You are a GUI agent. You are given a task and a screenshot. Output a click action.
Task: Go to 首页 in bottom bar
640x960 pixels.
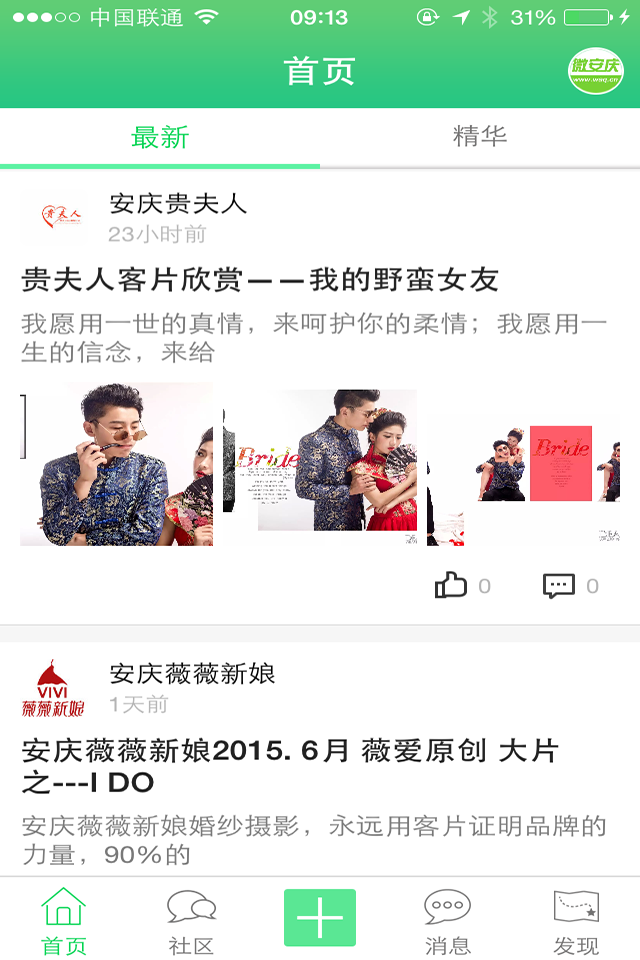point(63,920)
